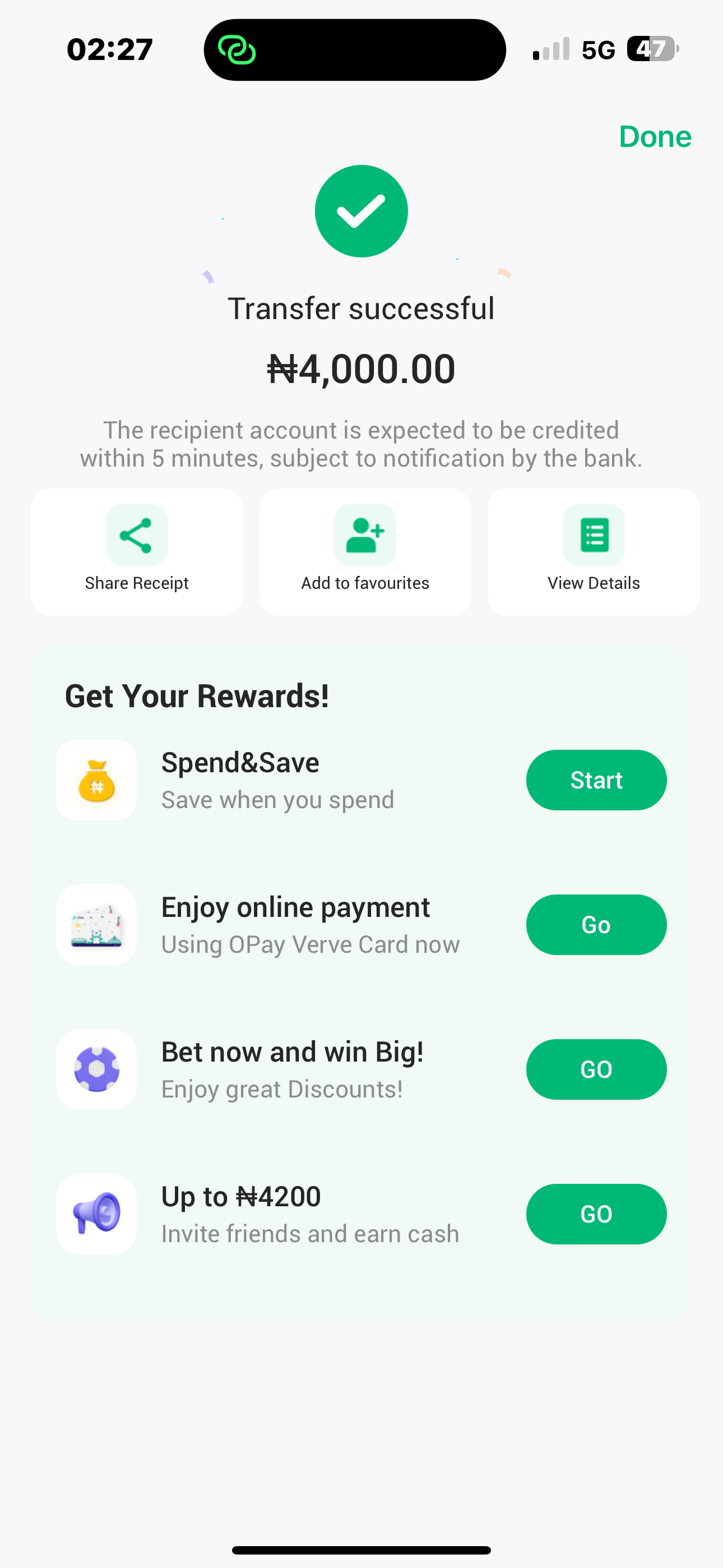Image resolution: width=723 pixels, height=1568 pixels.
Task: Tap Done to close the success screen
Action: [655, 136]
